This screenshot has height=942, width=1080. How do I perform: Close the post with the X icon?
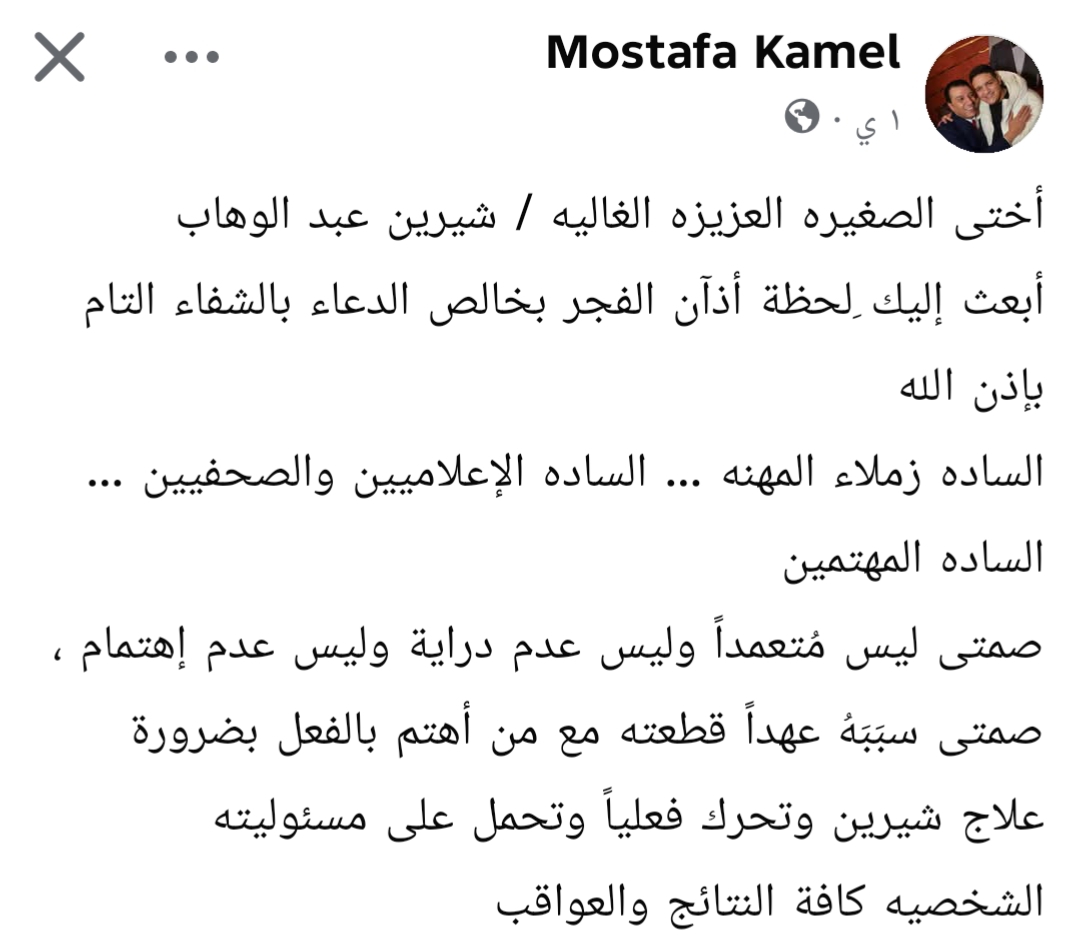[60, 57]
